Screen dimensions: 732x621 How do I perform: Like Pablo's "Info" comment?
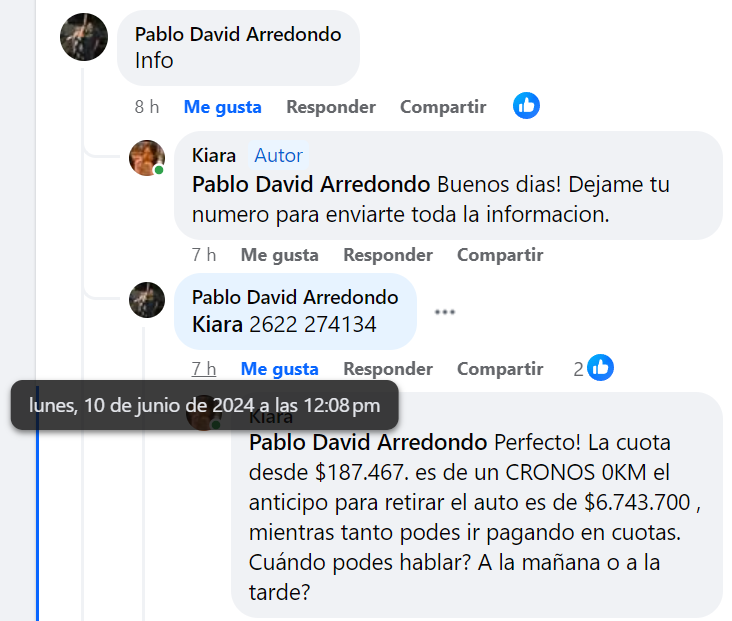(222, 107)
